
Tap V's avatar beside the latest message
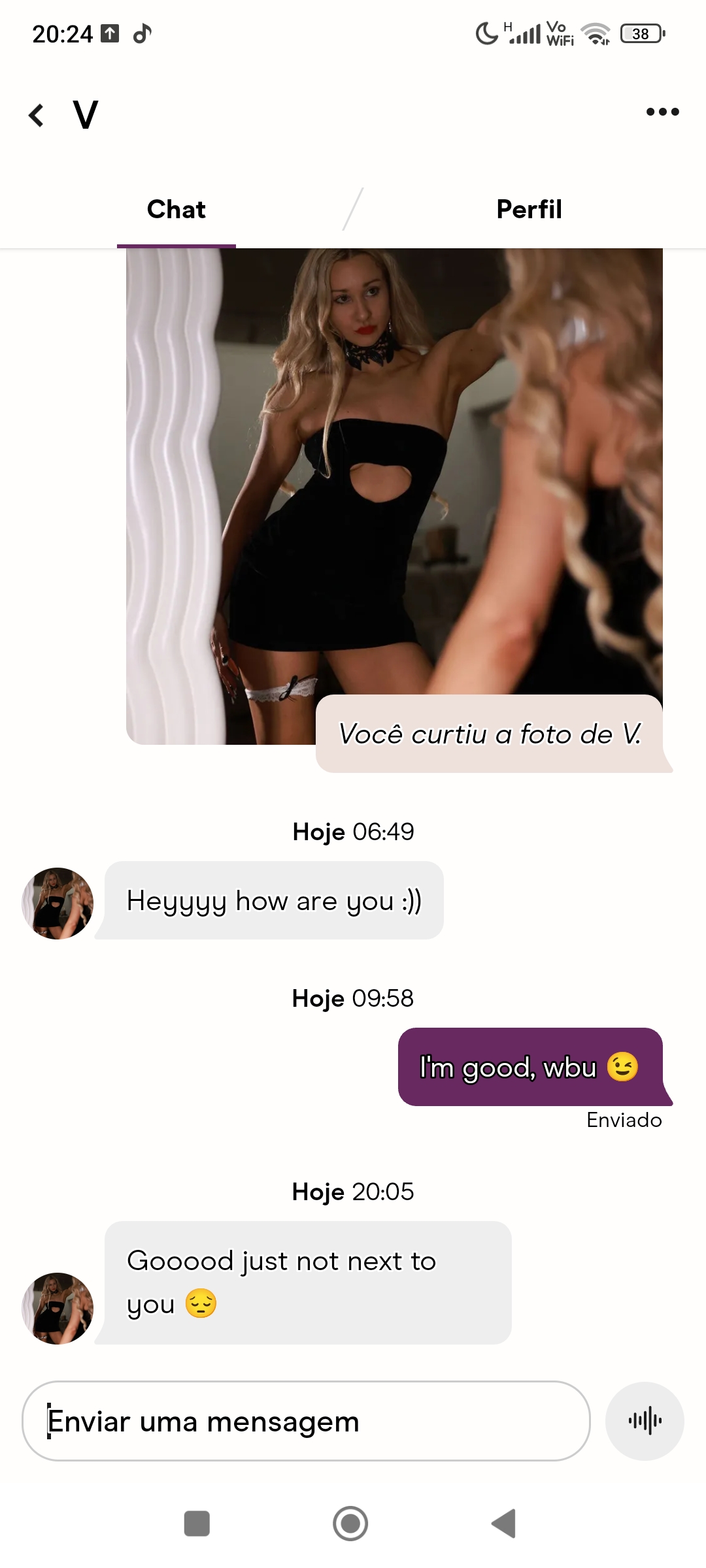(57, 1309)
